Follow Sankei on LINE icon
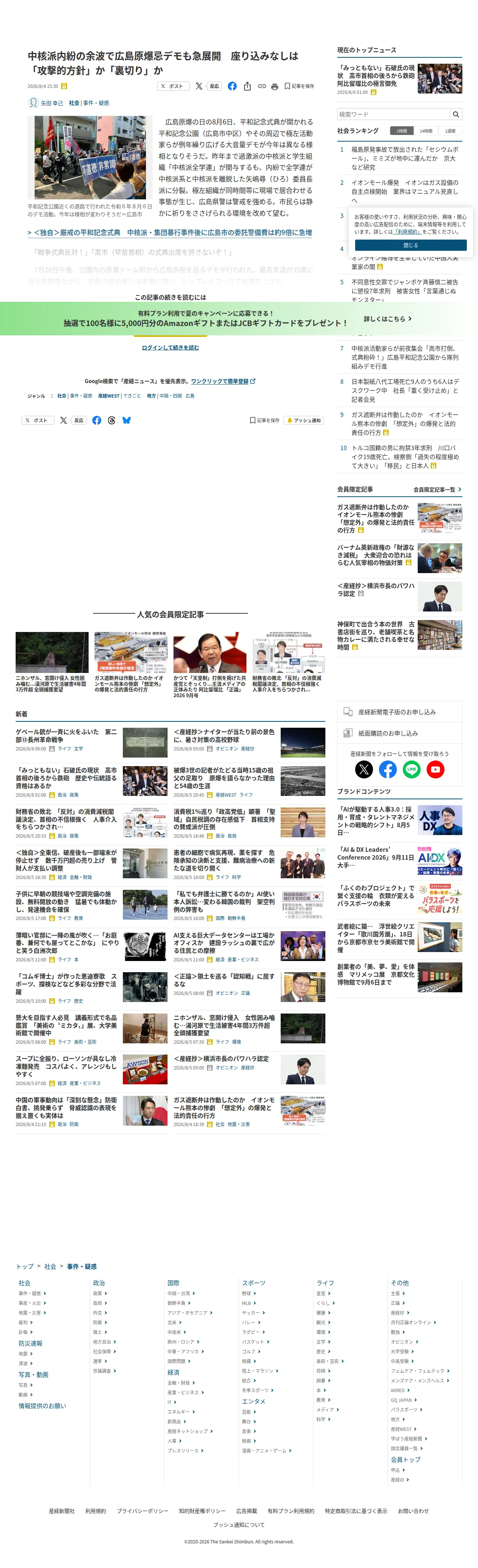This screenshot has width=478, height=1568. (x=412, y=769)
